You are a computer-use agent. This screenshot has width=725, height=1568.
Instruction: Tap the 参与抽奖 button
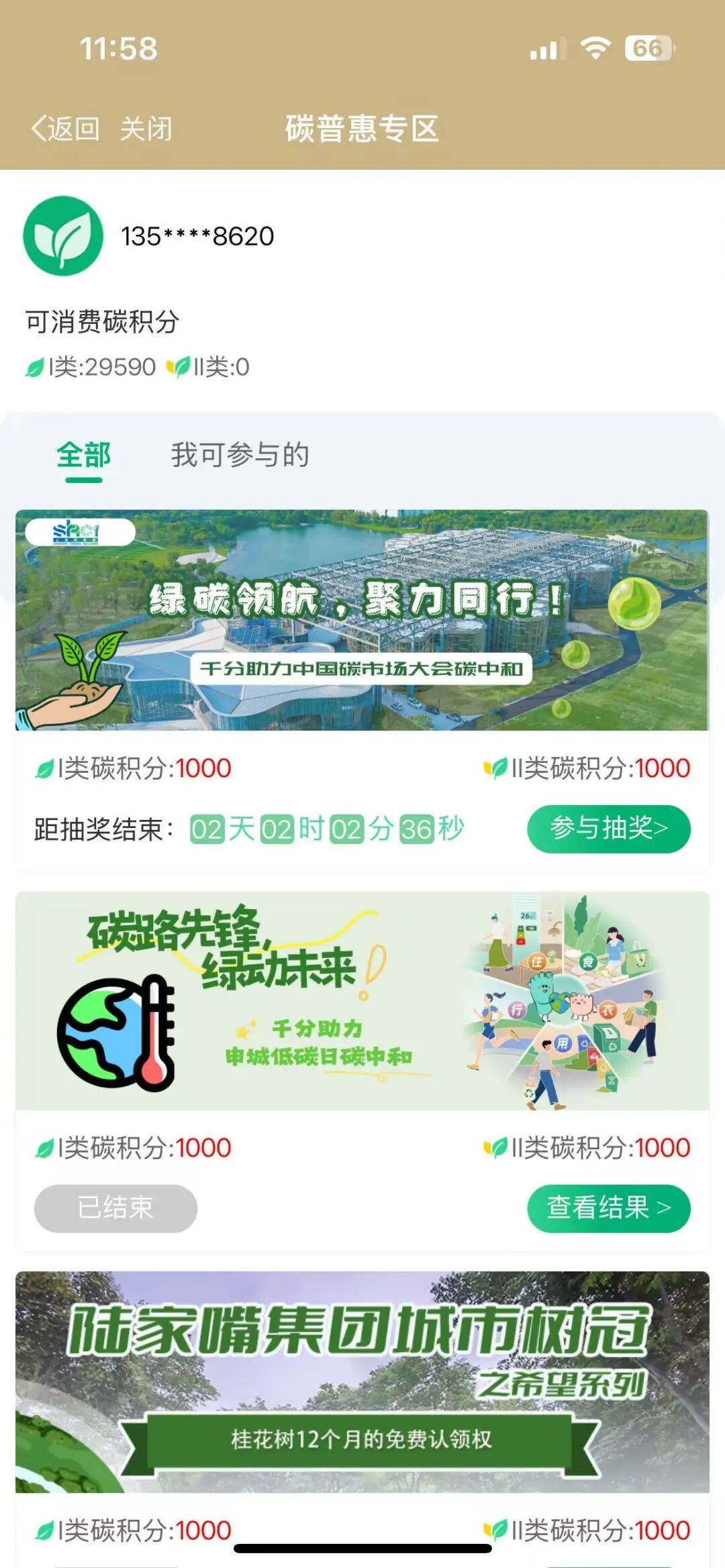click(608, 829)
